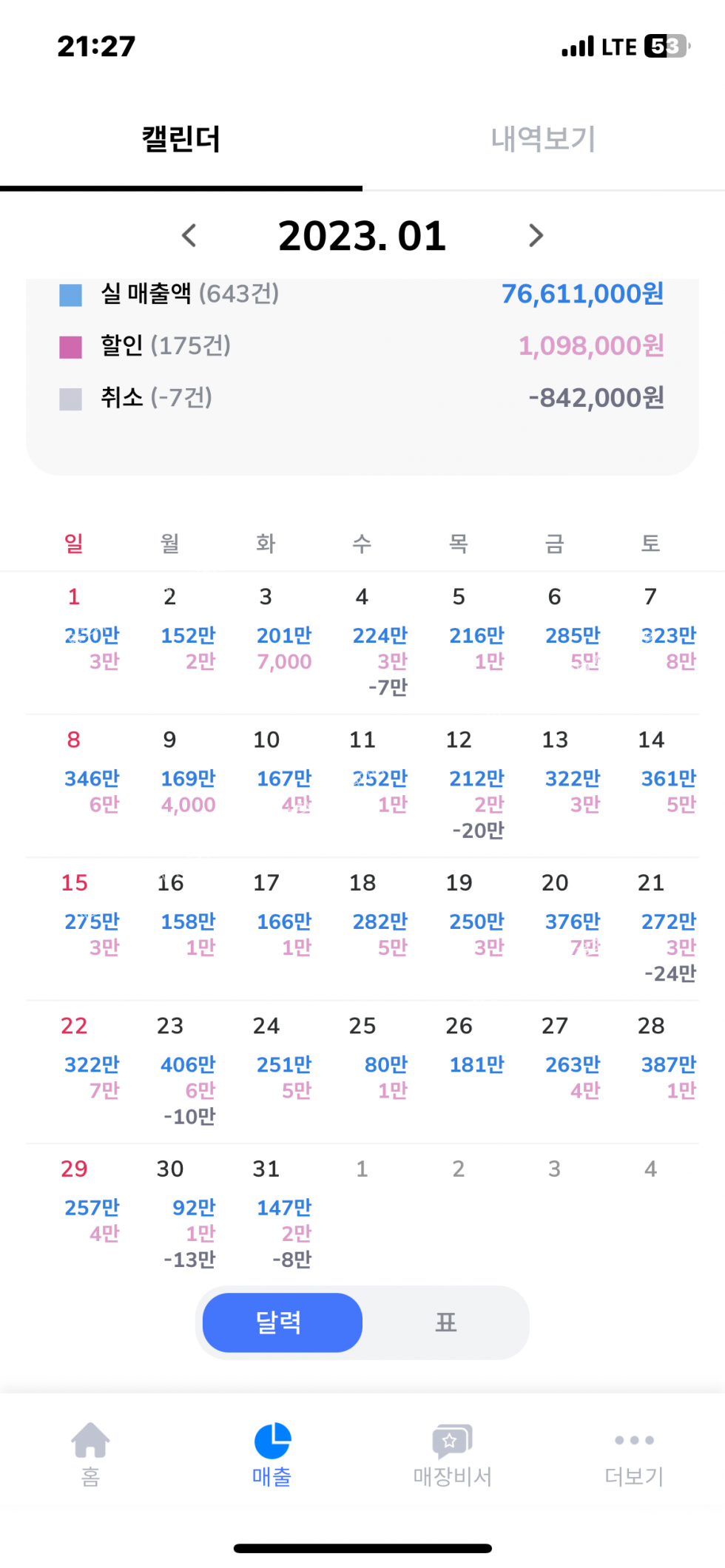
Task: Switch to the 표 table view
Action: click(x=445, y=1322)
